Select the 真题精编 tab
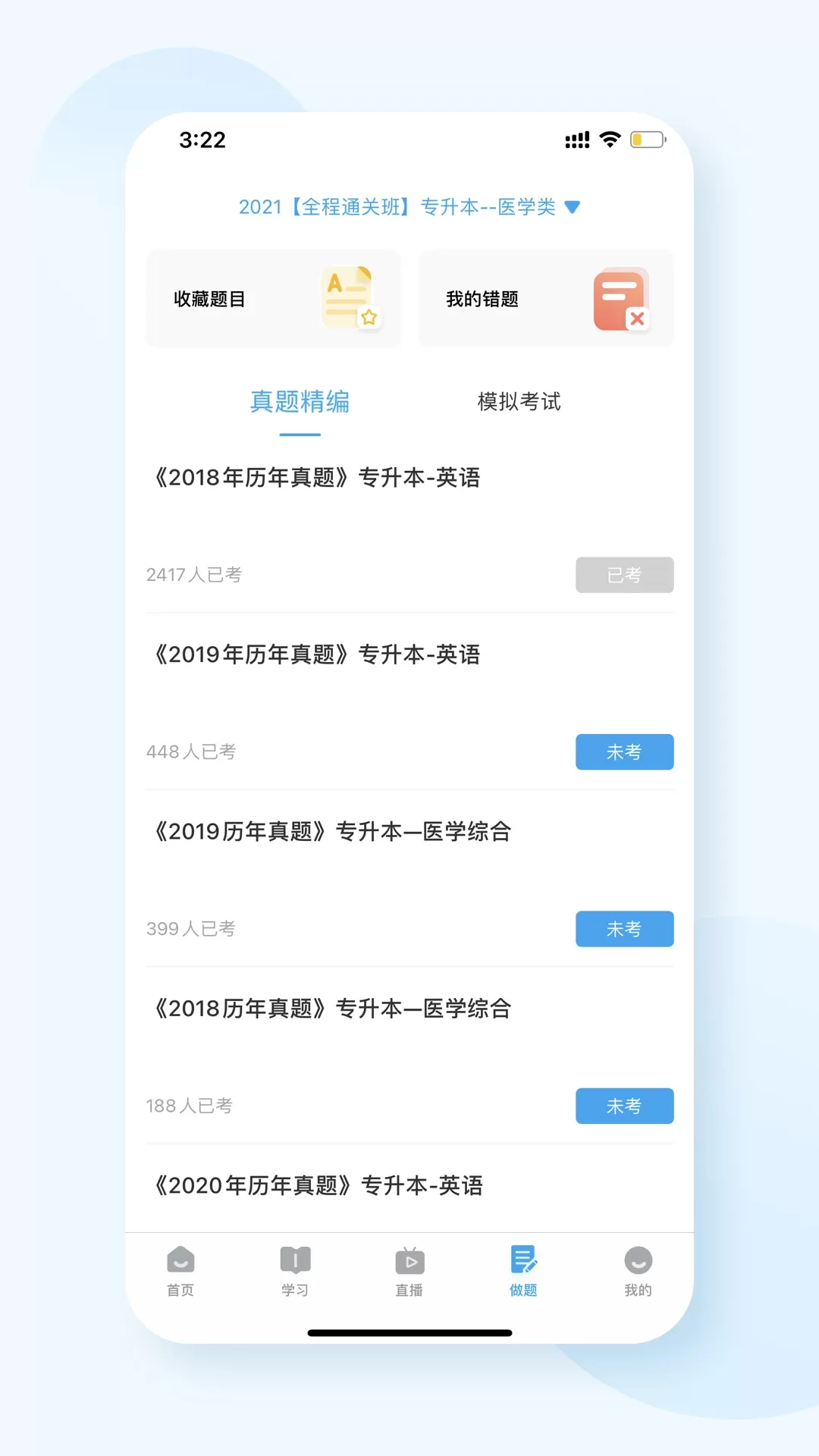The image size is (819, 1456). (x=300, y=401)
